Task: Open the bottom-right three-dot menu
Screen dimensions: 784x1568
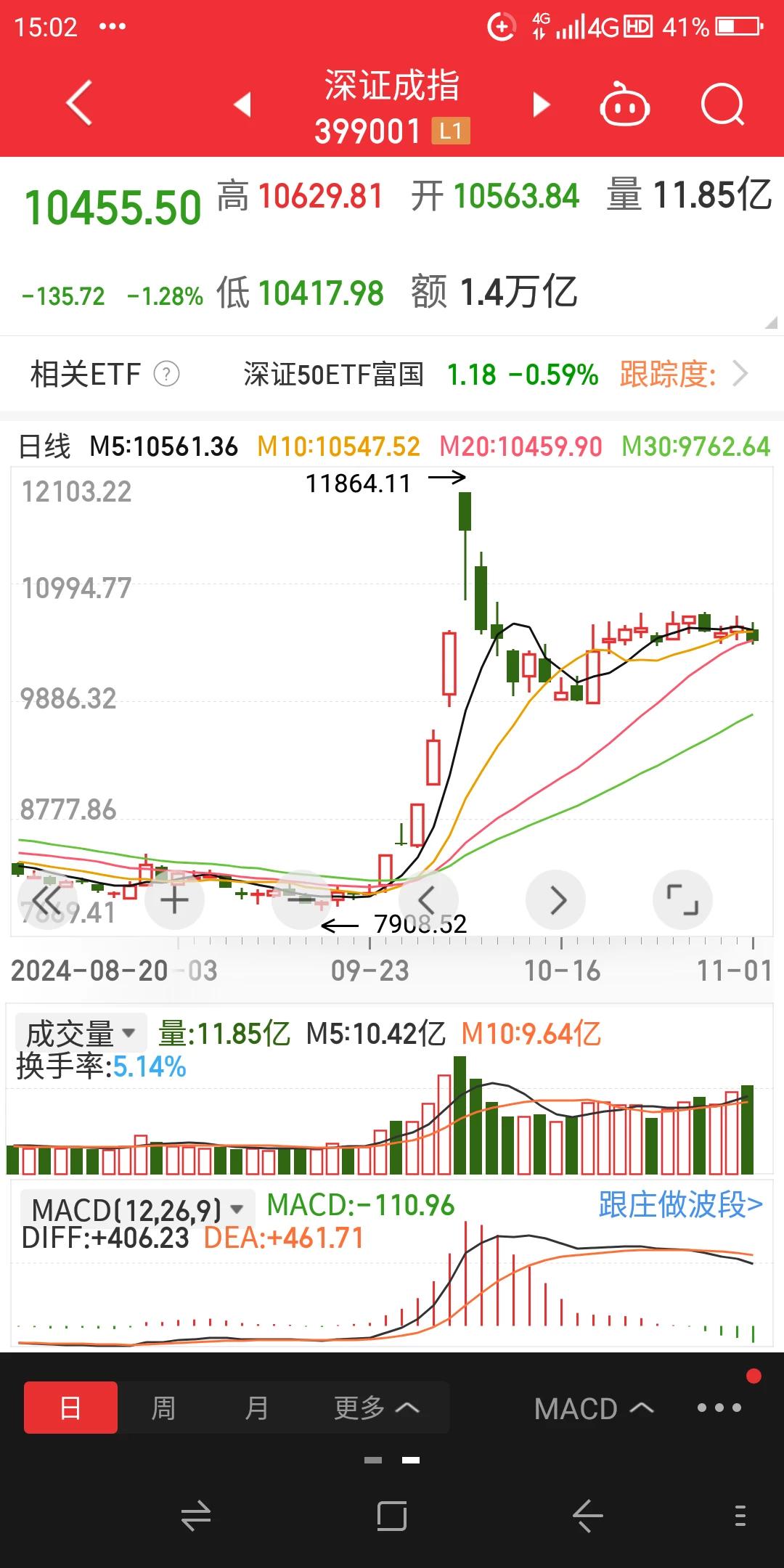Action: [719, 1408]
